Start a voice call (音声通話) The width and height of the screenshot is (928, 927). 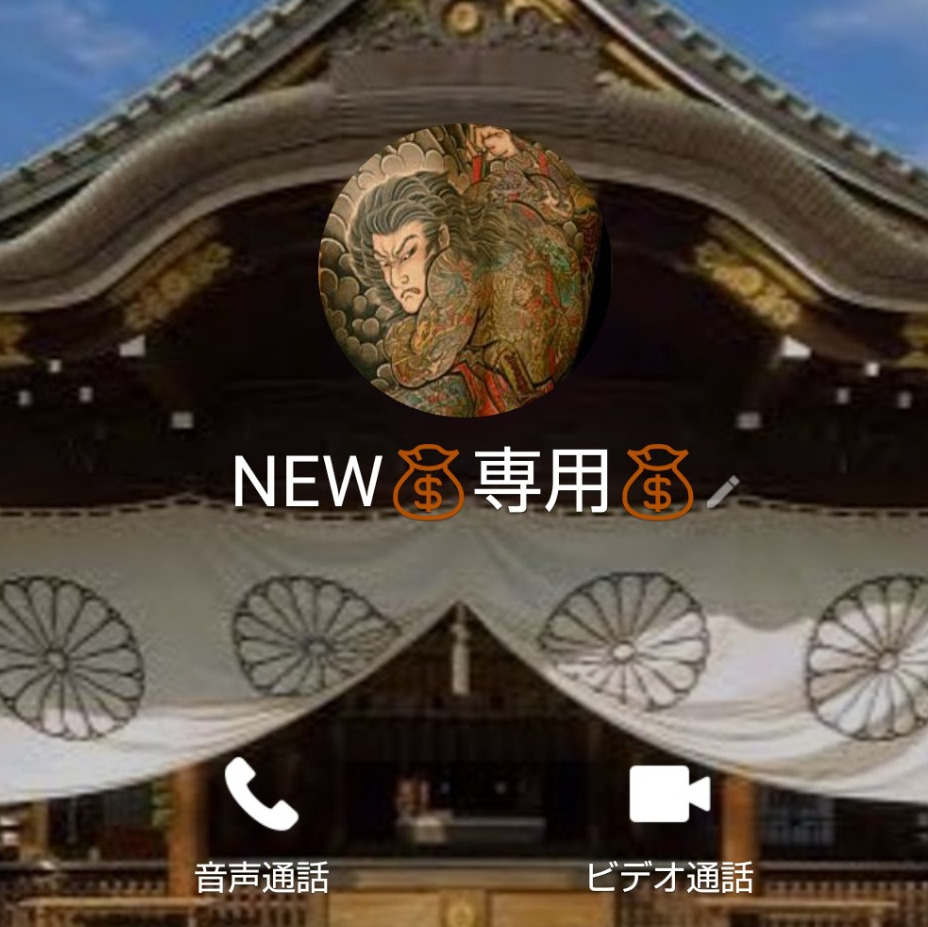262,795
